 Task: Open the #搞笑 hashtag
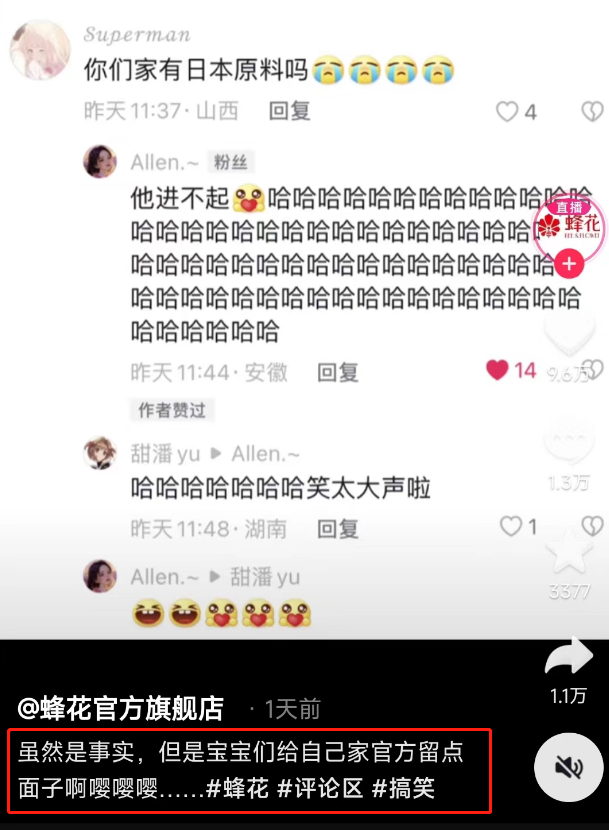point(403,789)
